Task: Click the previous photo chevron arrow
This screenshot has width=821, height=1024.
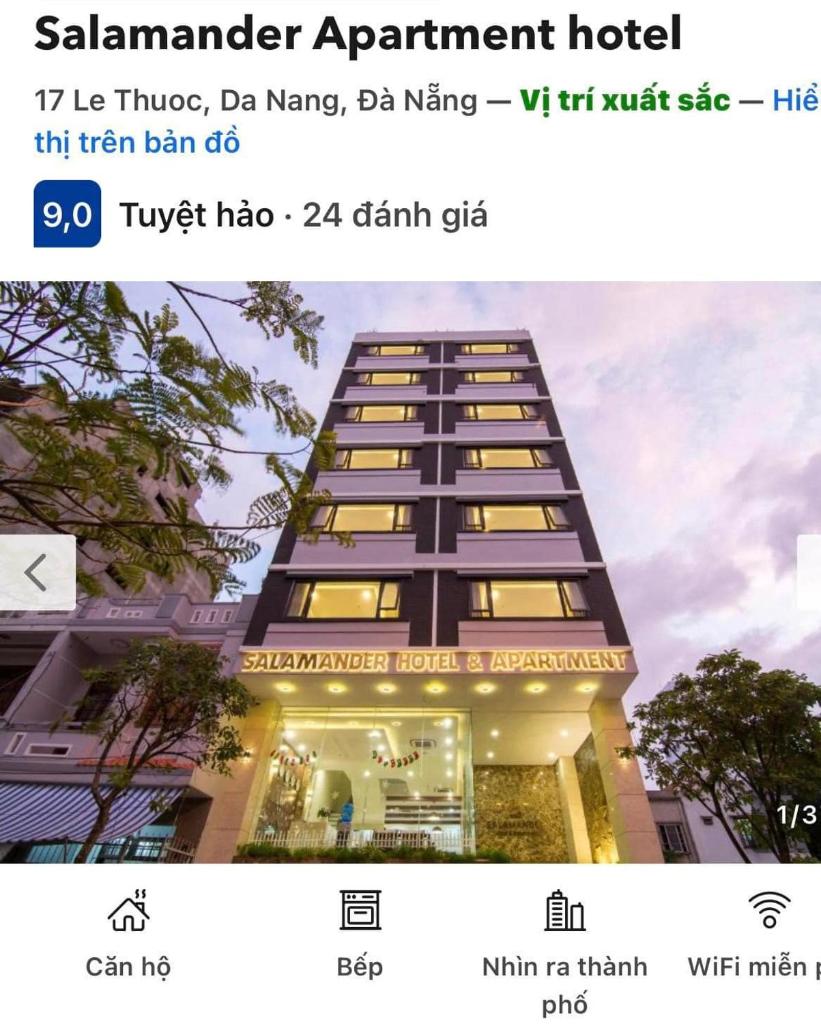Action: coord(37,571)
